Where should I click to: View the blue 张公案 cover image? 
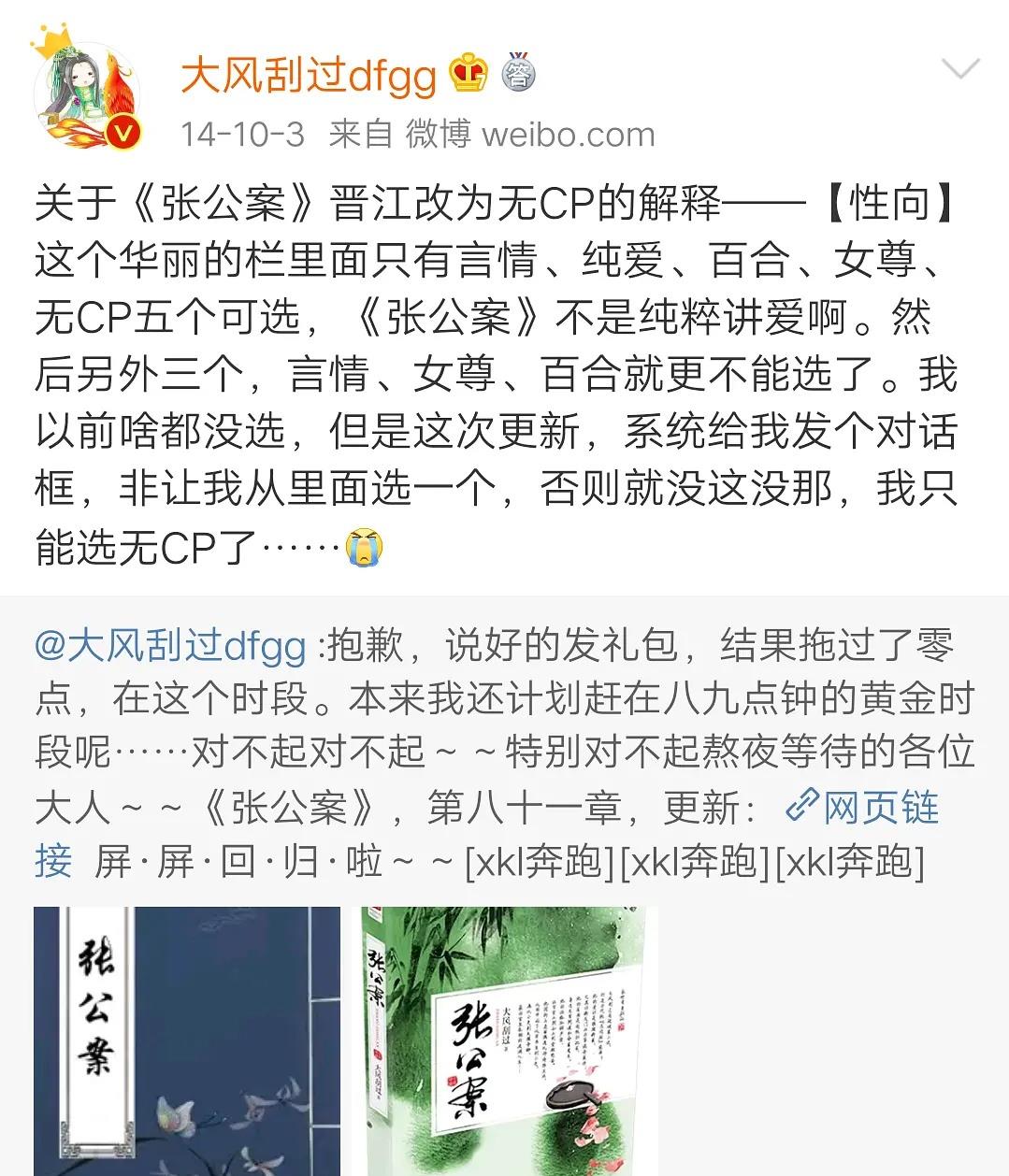pos(187,1040)
